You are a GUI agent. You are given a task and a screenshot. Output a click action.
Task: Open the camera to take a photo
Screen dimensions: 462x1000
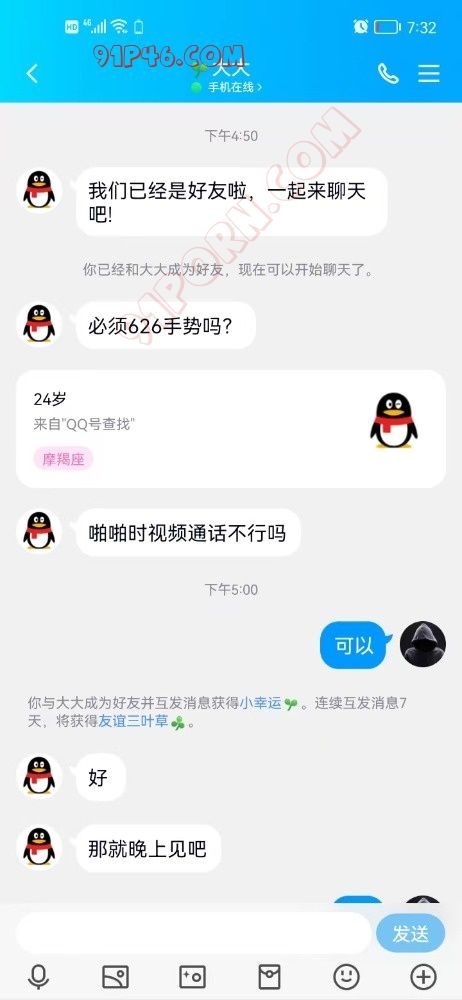pyautogui.click(x=192, y=976)
